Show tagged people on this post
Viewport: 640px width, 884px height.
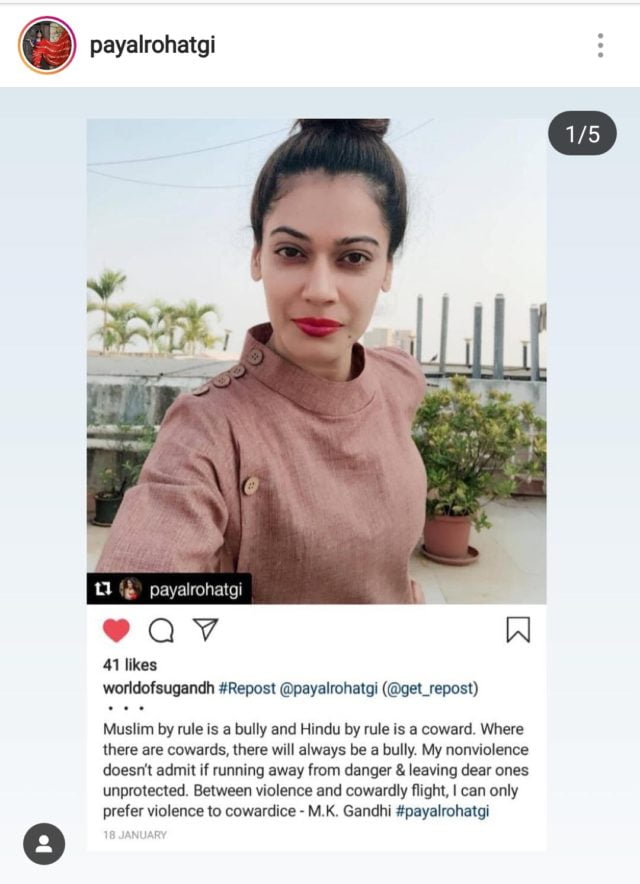(44, 844)
